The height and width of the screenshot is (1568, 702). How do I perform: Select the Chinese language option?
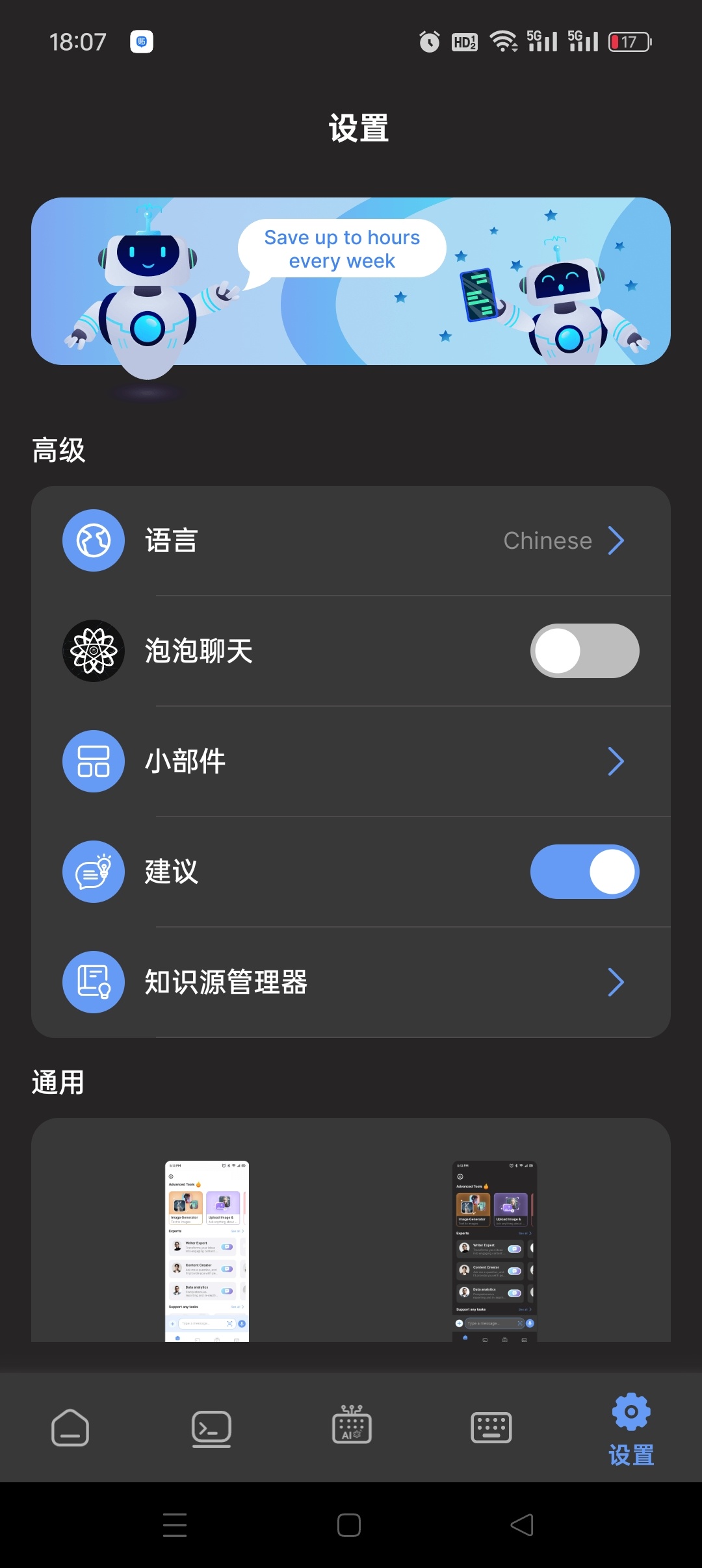(x=548, y=540)
